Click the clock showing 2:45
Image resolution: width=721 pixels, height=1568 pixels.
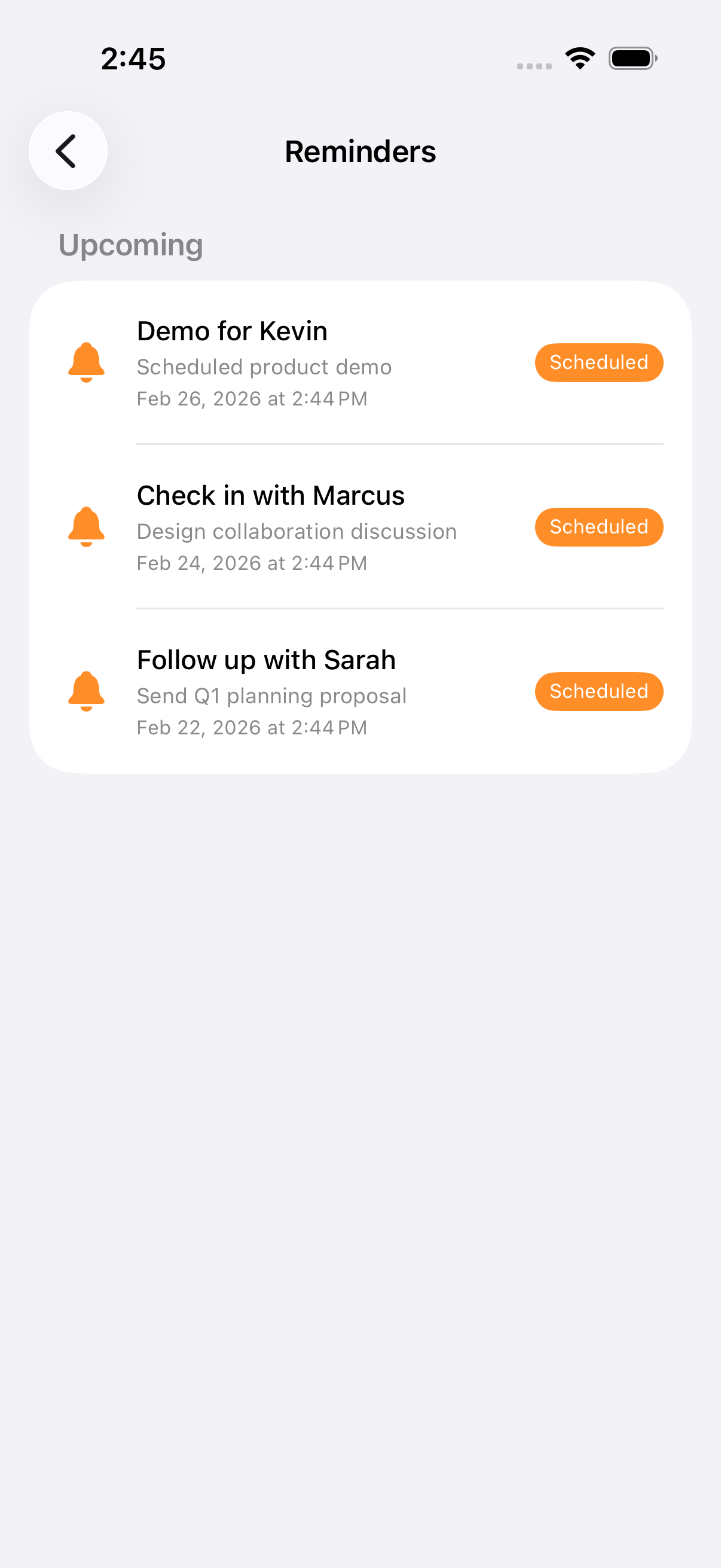click(x=133, y=59)
